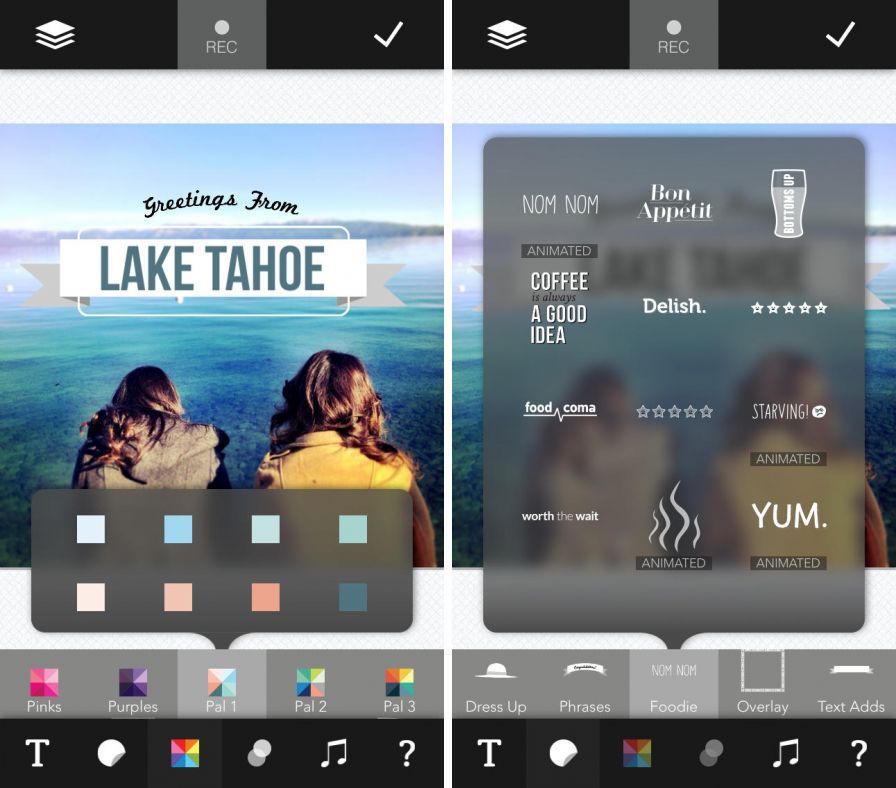896x788 pixels.
Task: Insert the Delish. text sticker
Action: 674,307
